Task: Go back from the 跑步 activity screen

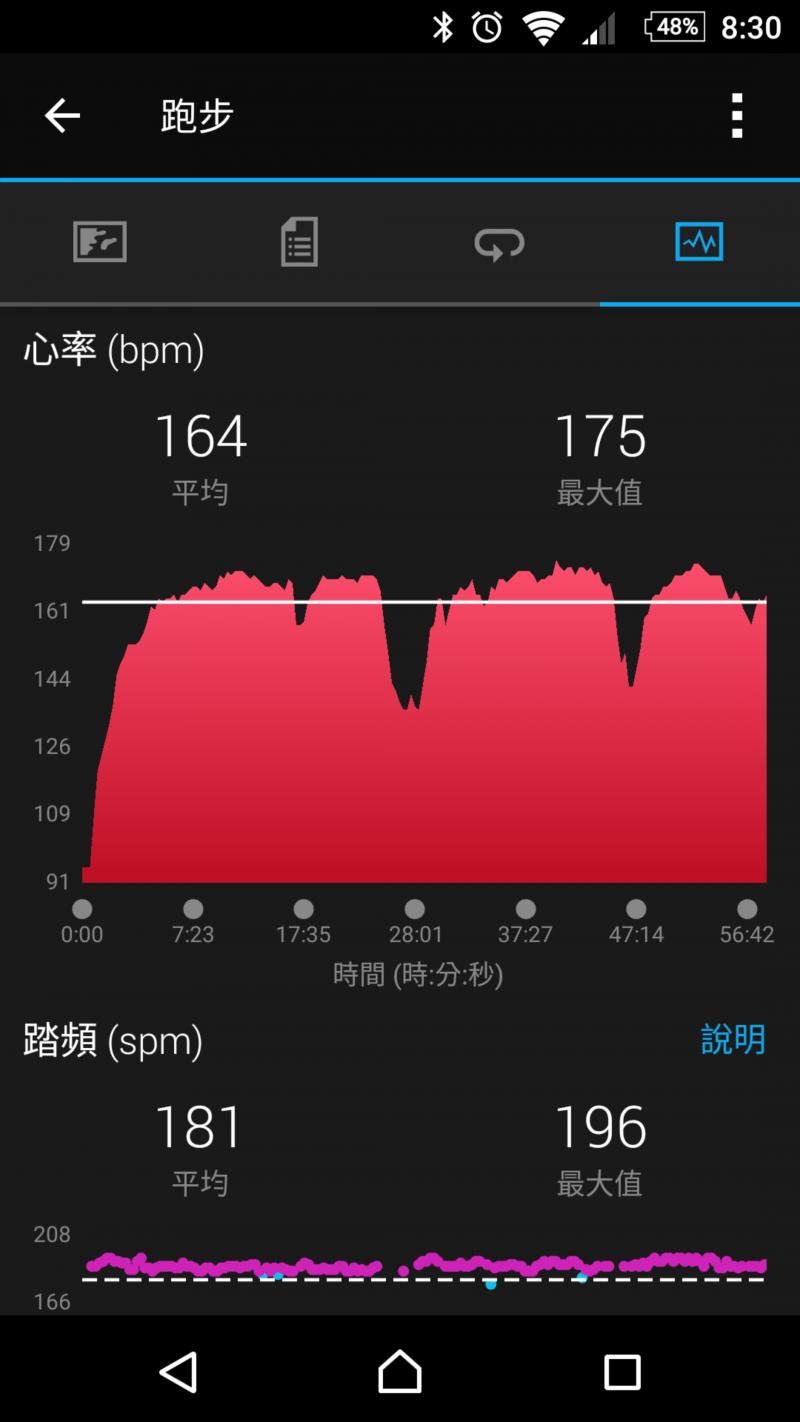Action: pyautogui.click(x=62, y=116)
